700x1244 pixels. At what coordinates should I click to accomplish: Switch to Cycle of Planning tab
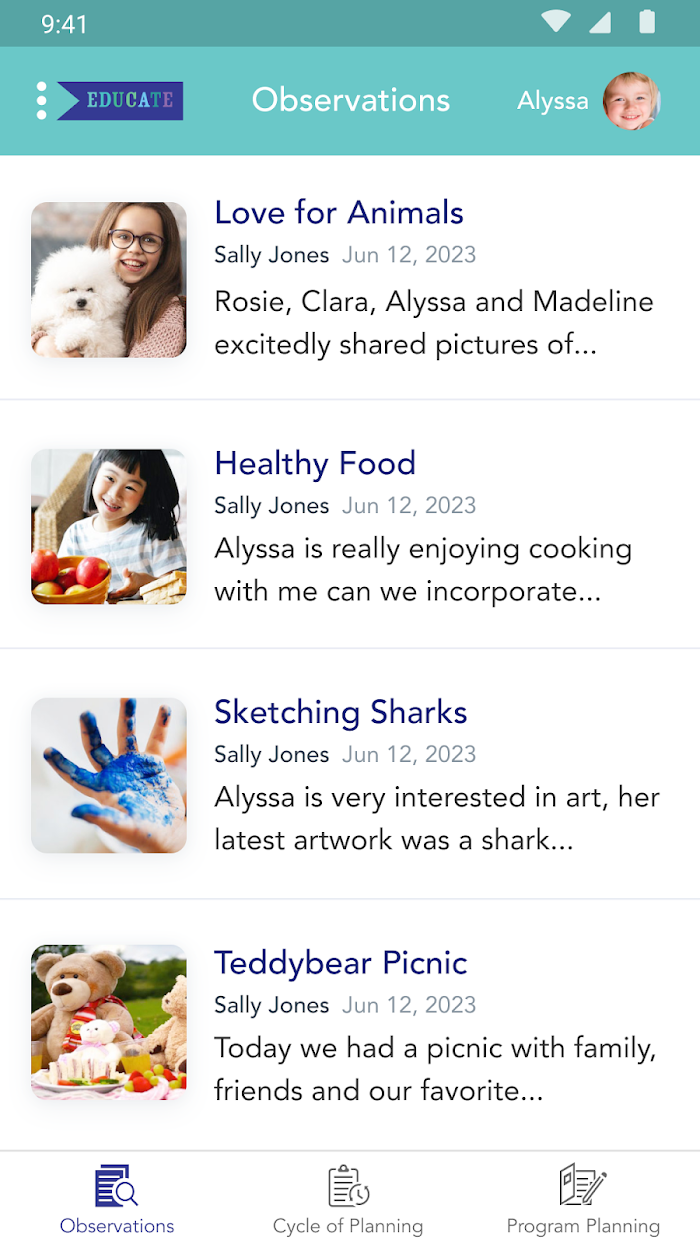[348, 1198]
